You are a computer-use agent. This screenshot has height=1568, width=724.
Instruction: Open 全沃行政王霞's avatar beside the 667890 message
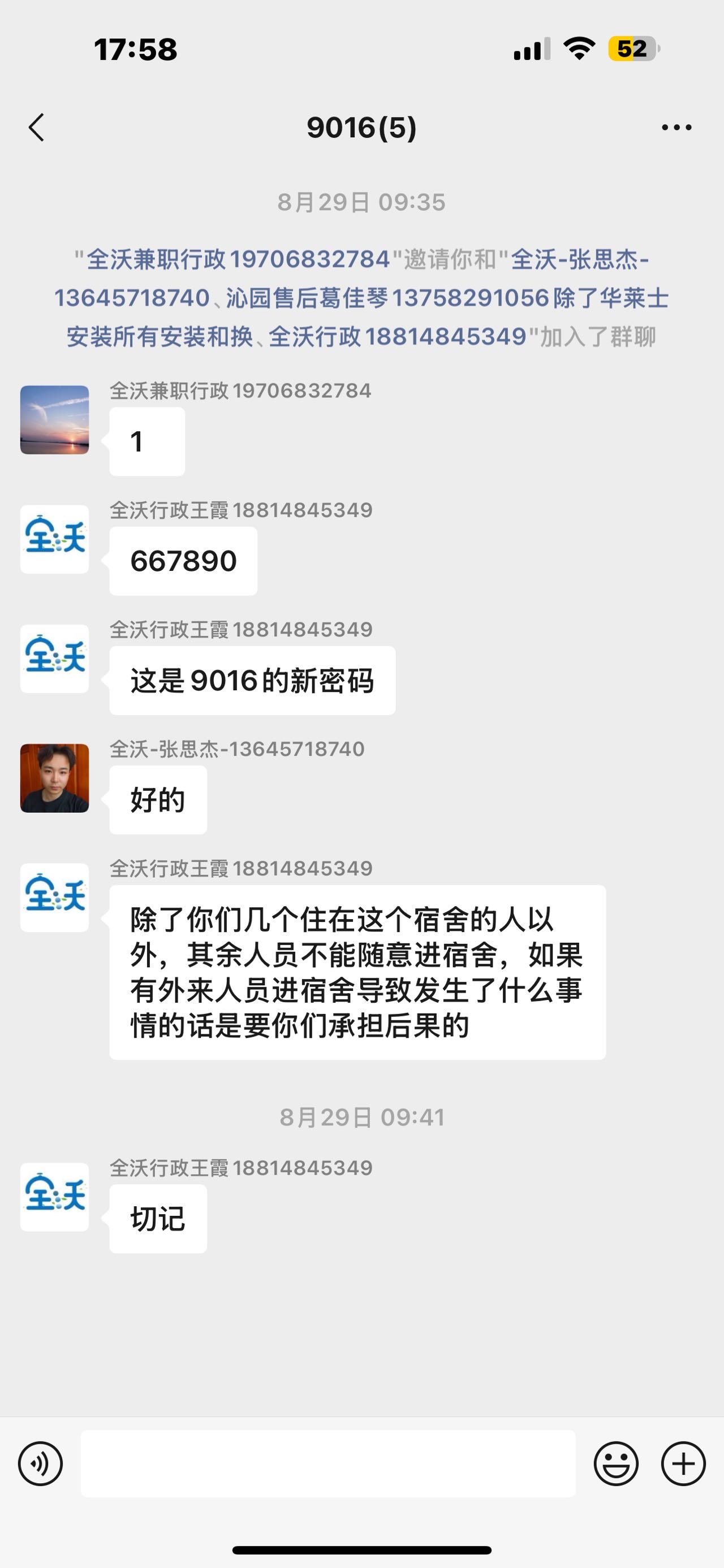[55, 539]
